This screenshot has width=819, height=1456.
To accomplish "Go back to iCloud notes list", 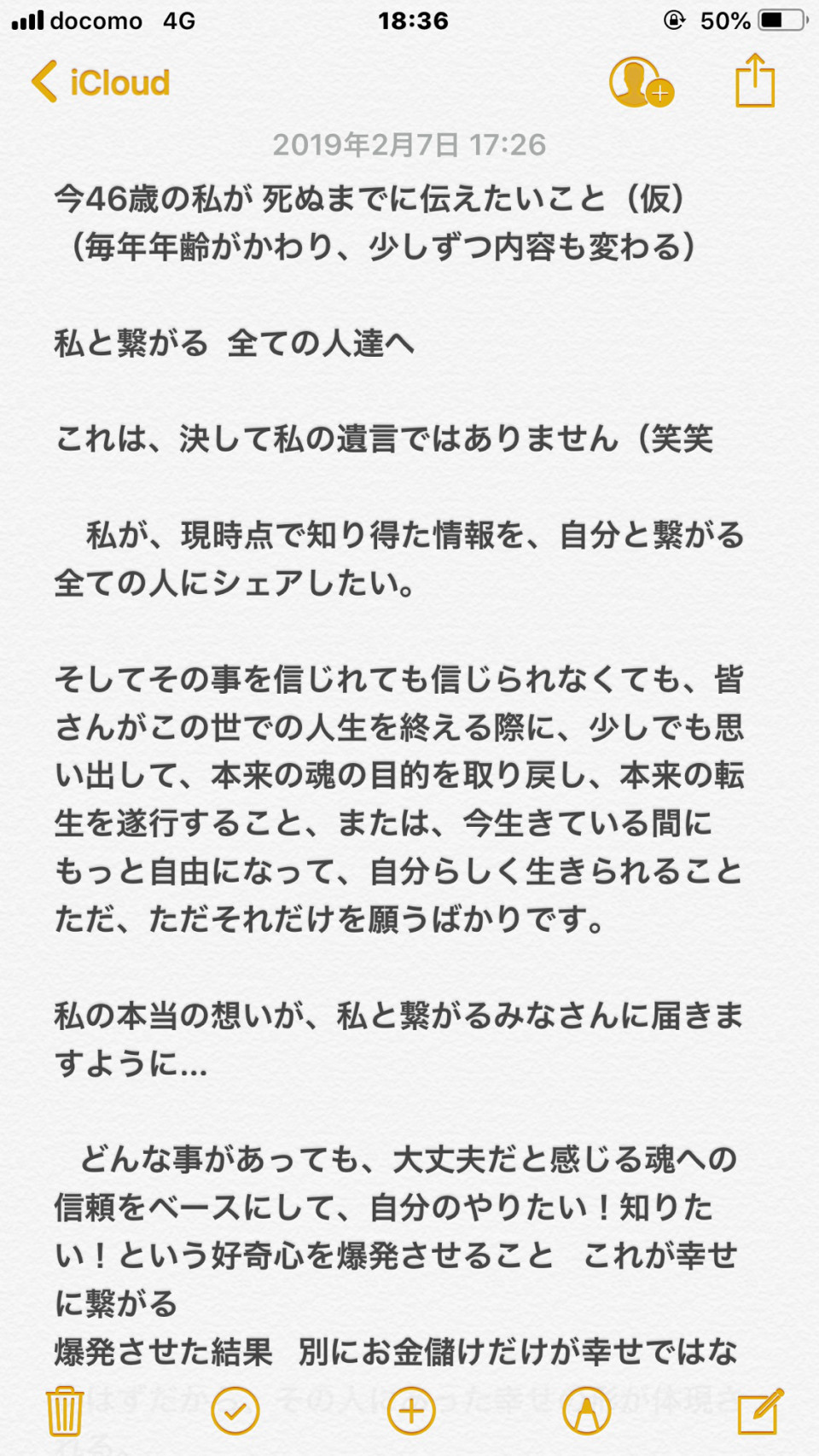I will click(x=101, y=82).
